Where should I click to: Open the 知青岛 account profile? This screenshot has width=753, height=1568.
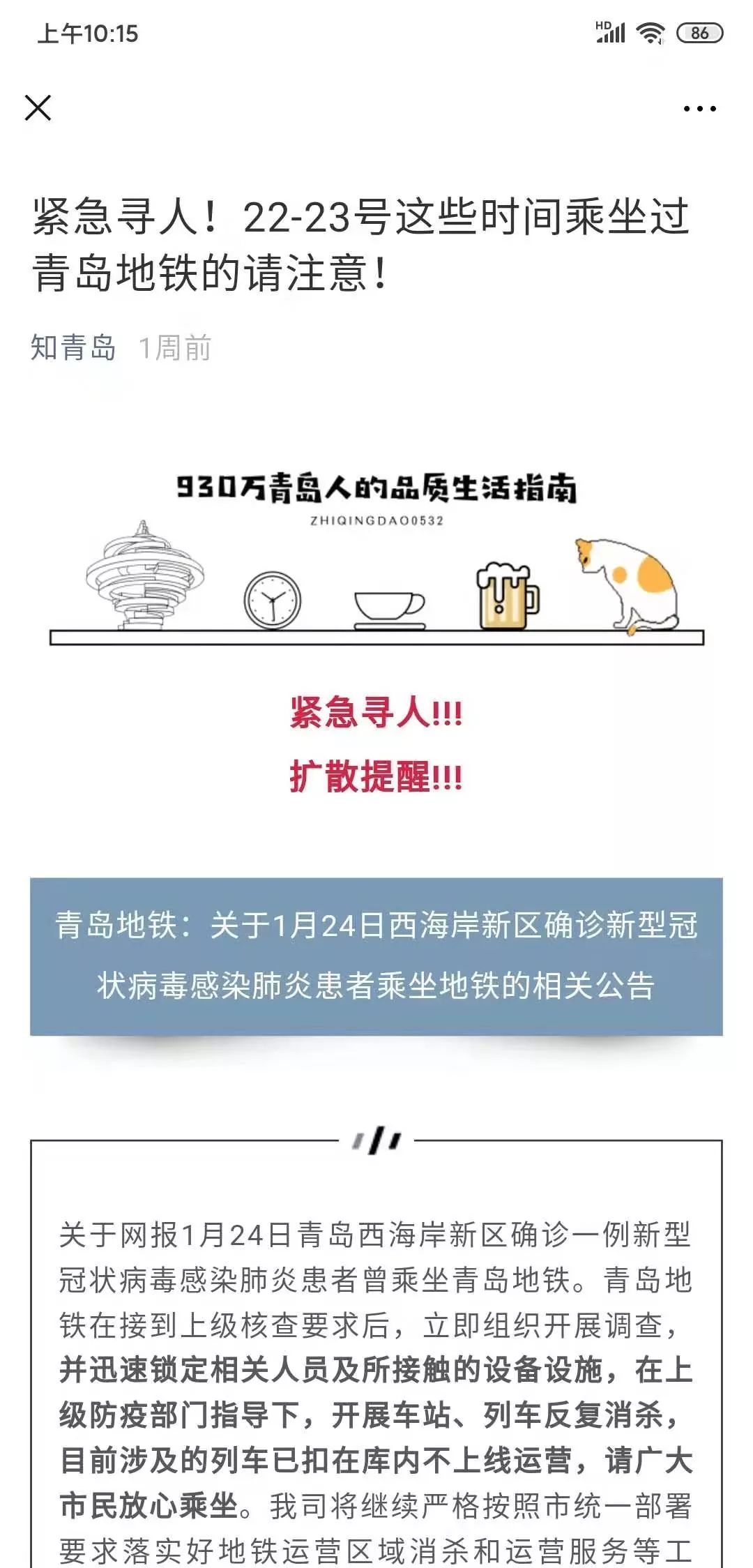(x=73, y=347)
